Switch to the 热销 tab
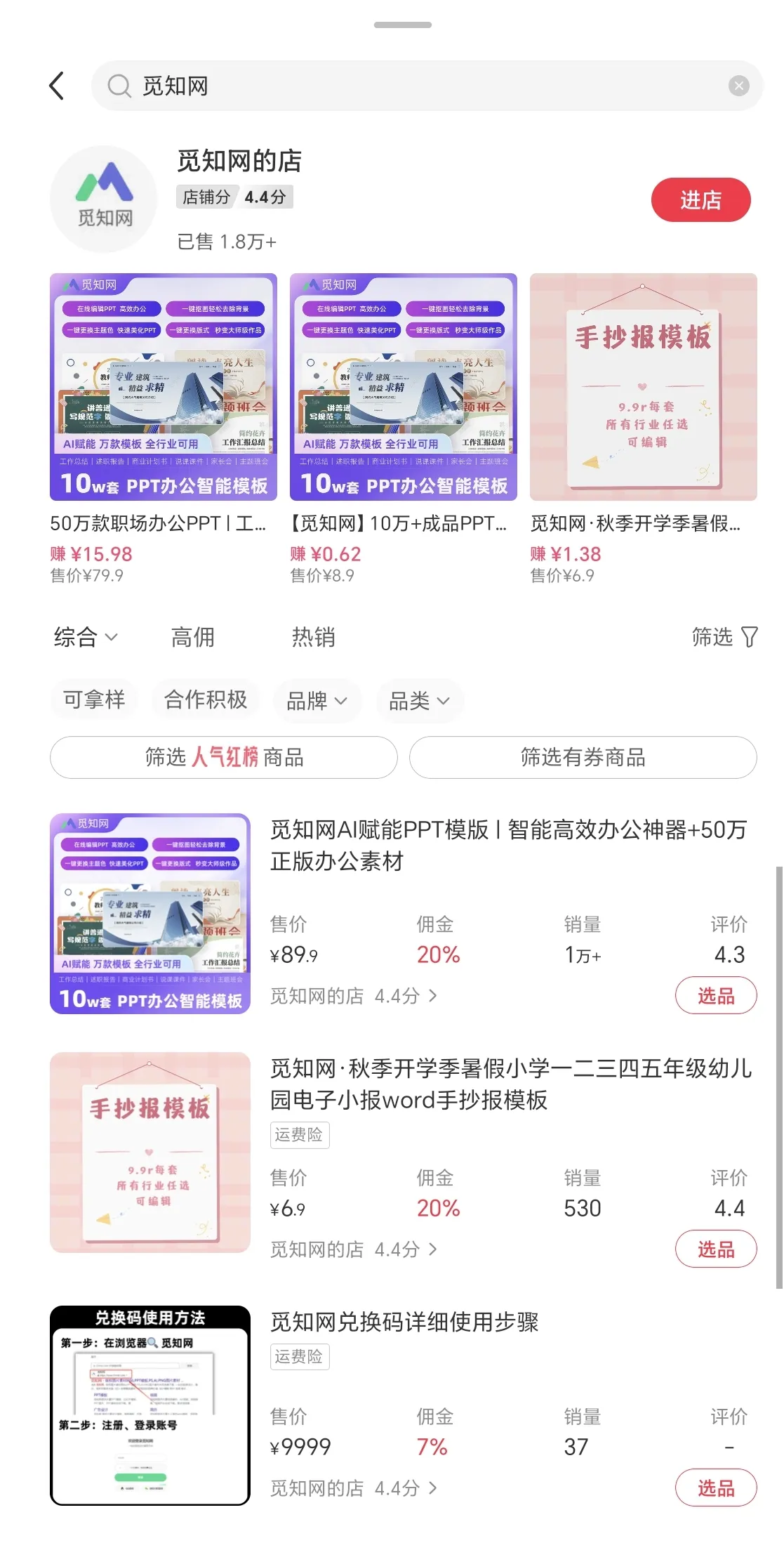Viewport: 784px width, 1543px height. [x=313, y=637]
